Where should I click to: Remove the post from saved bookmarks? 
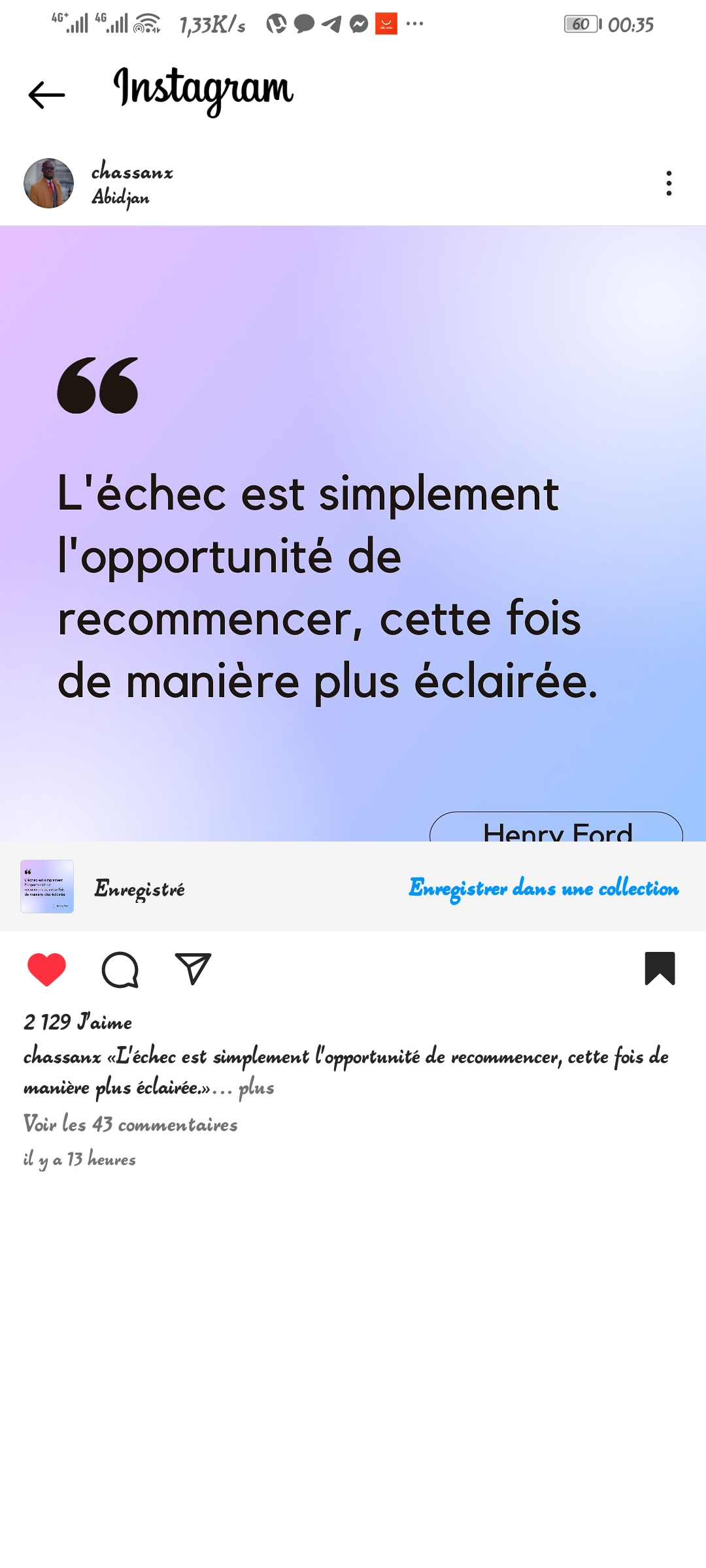[x=660, y=968]
